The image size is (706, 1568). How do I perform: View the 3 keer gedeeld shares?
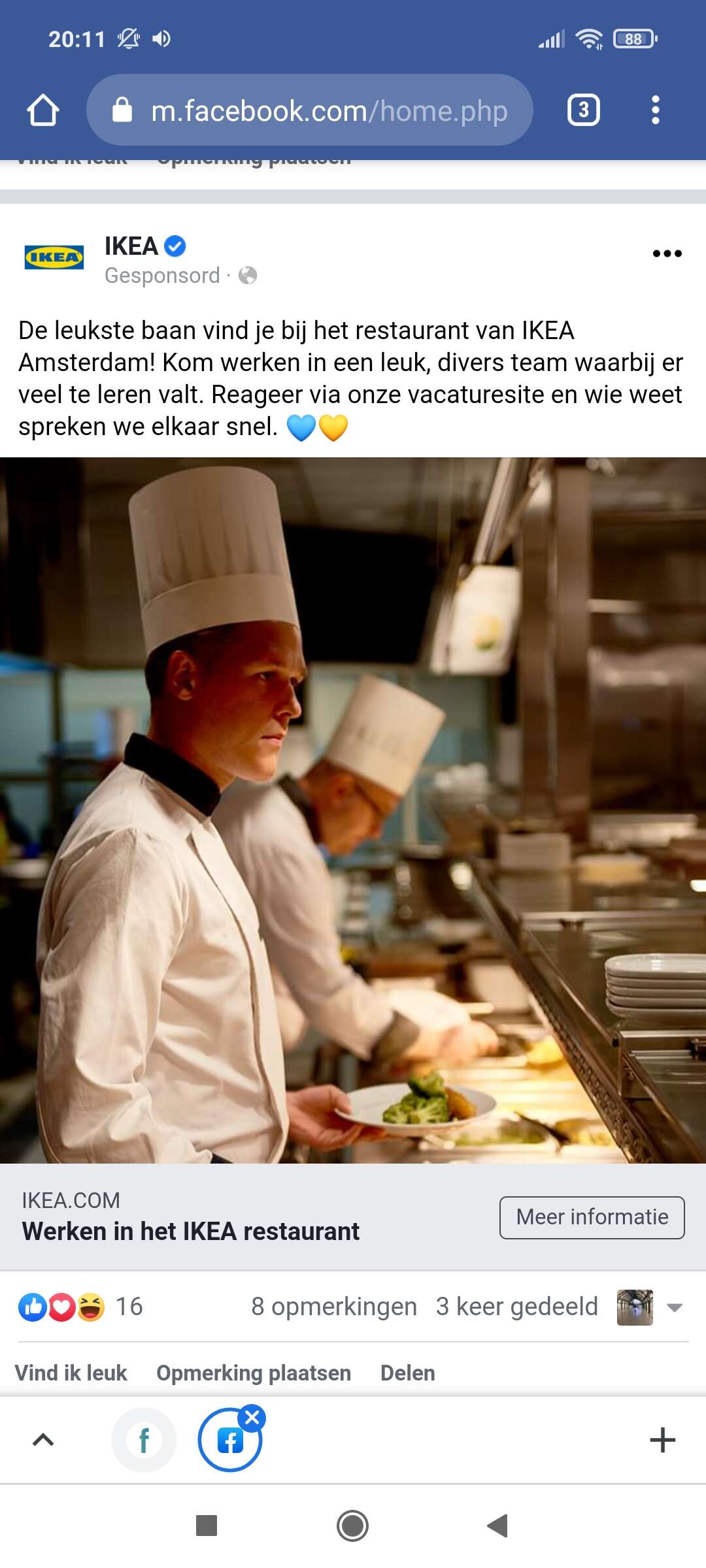516,1307
